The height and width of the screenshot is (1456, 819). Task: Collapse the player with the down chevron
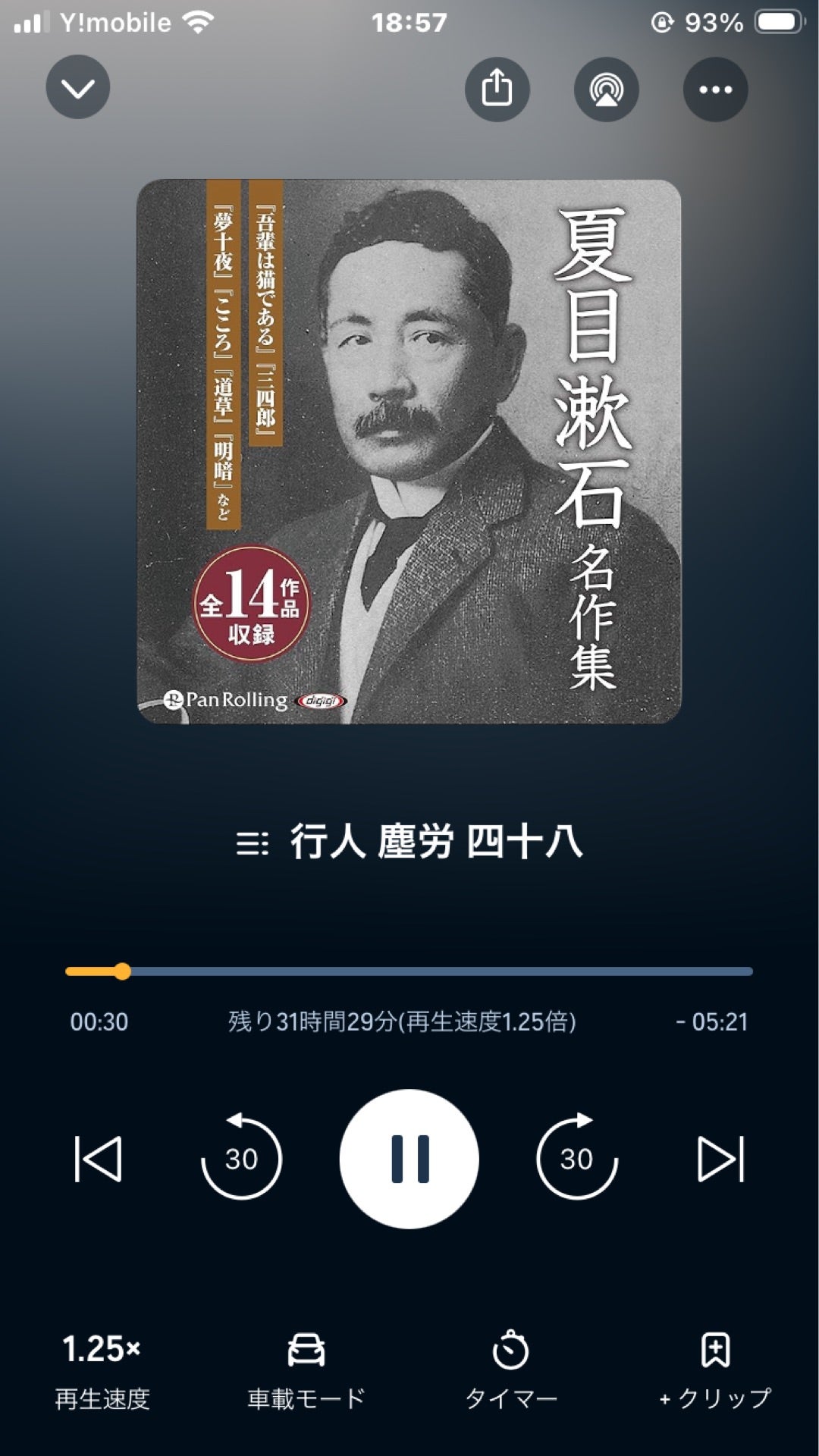(x=78, y=87)
